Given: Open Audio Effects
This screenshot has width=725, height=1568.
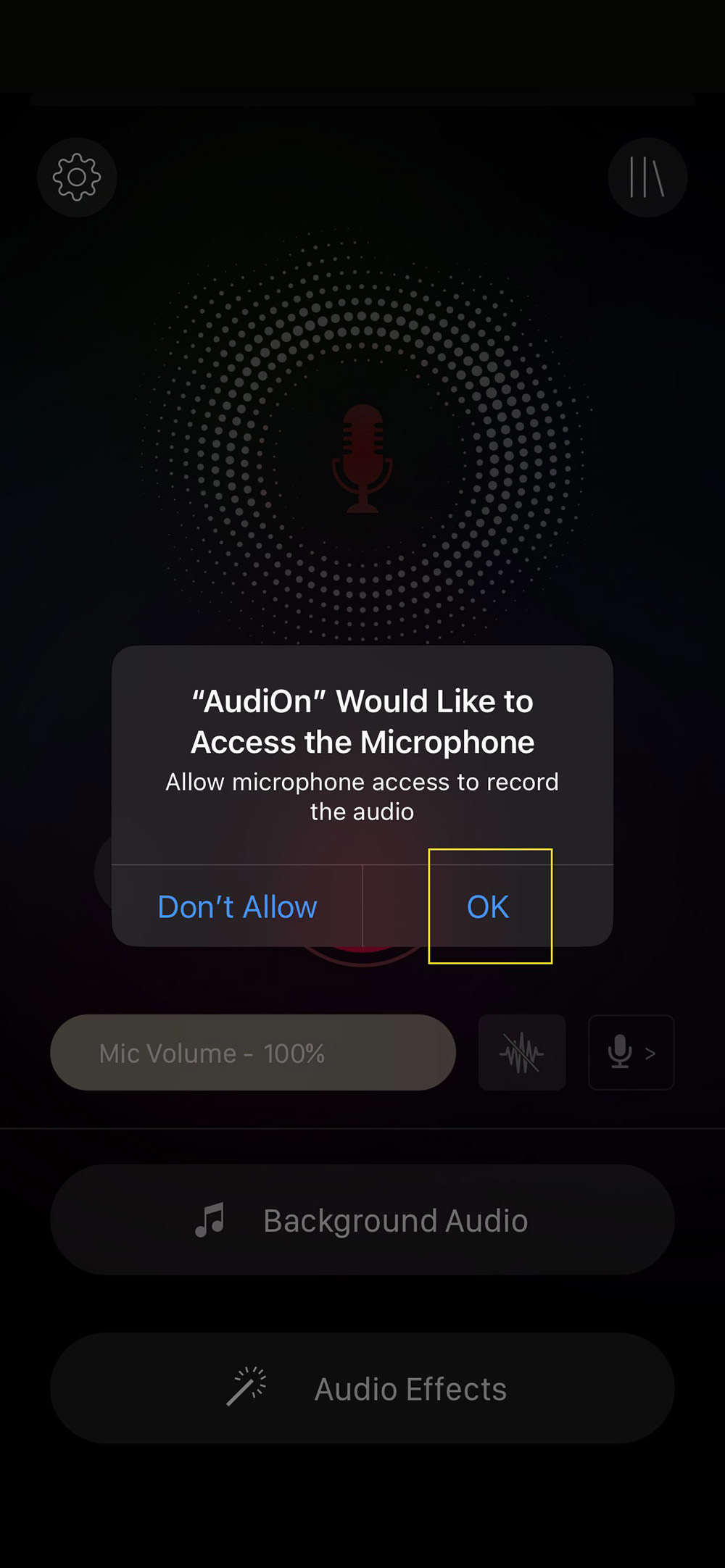Looking at the screenshot, I should click(362, 1388).
